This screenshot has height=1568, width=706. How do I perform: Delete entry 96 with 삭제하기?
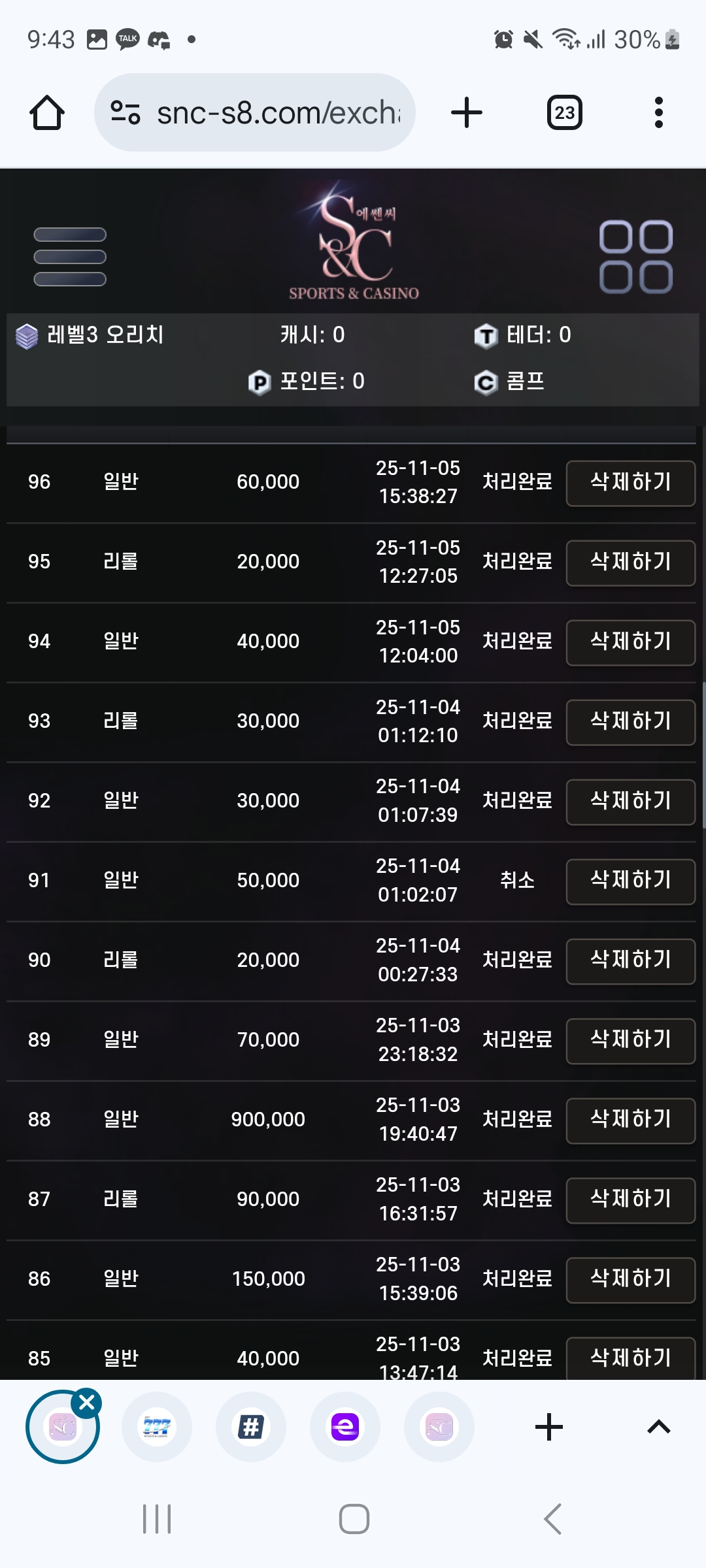coord(630,483)
